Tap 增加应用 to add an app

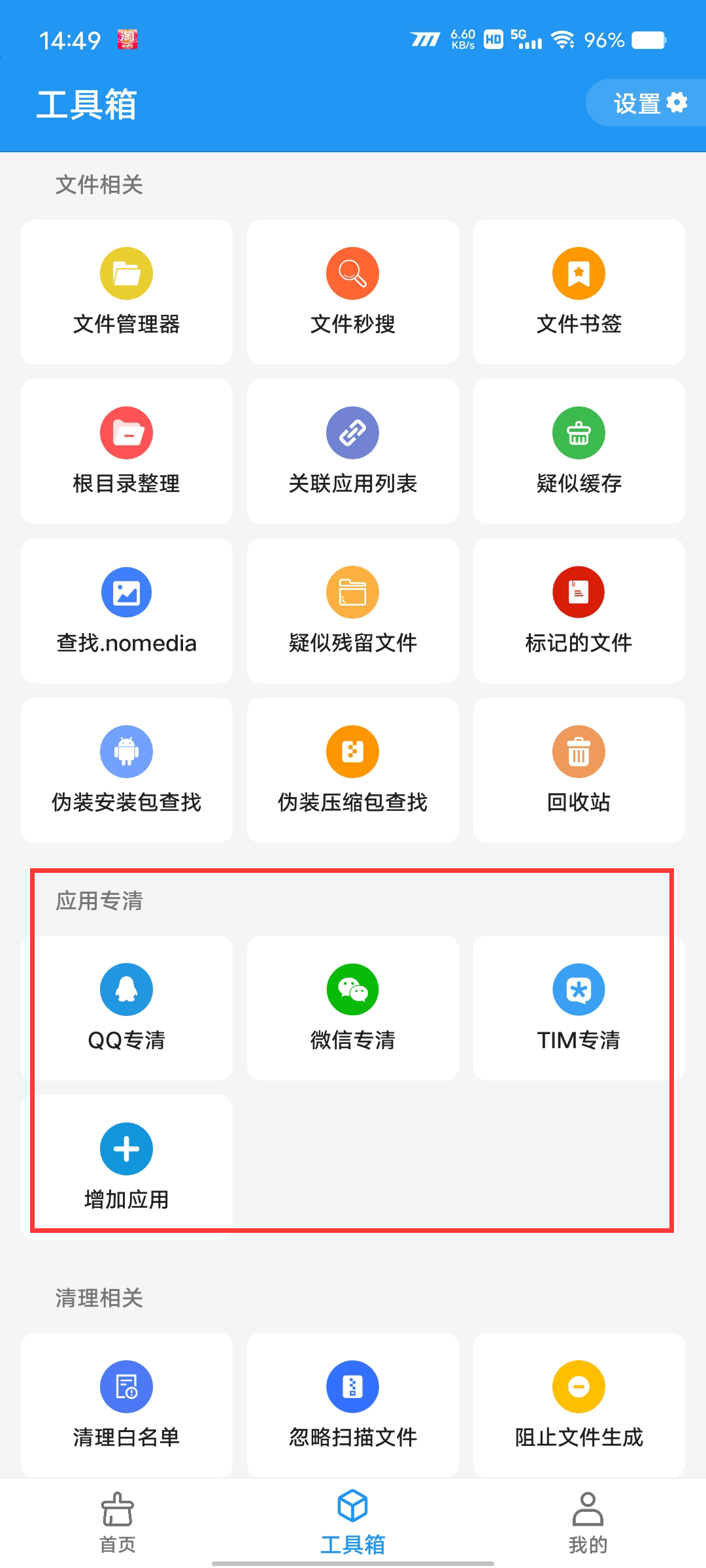[127, 1168]
